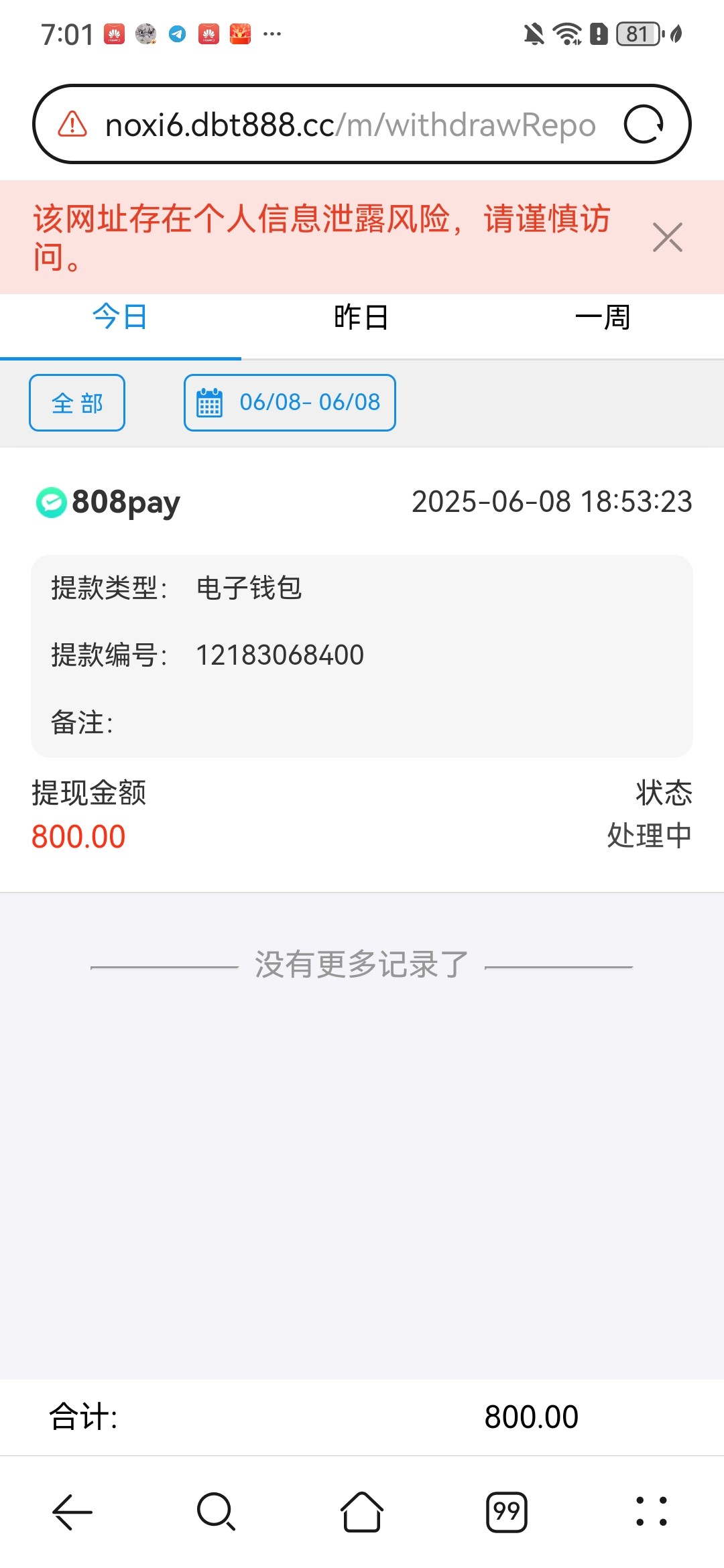Open the browser four-dot menu

coord(651,1512)
